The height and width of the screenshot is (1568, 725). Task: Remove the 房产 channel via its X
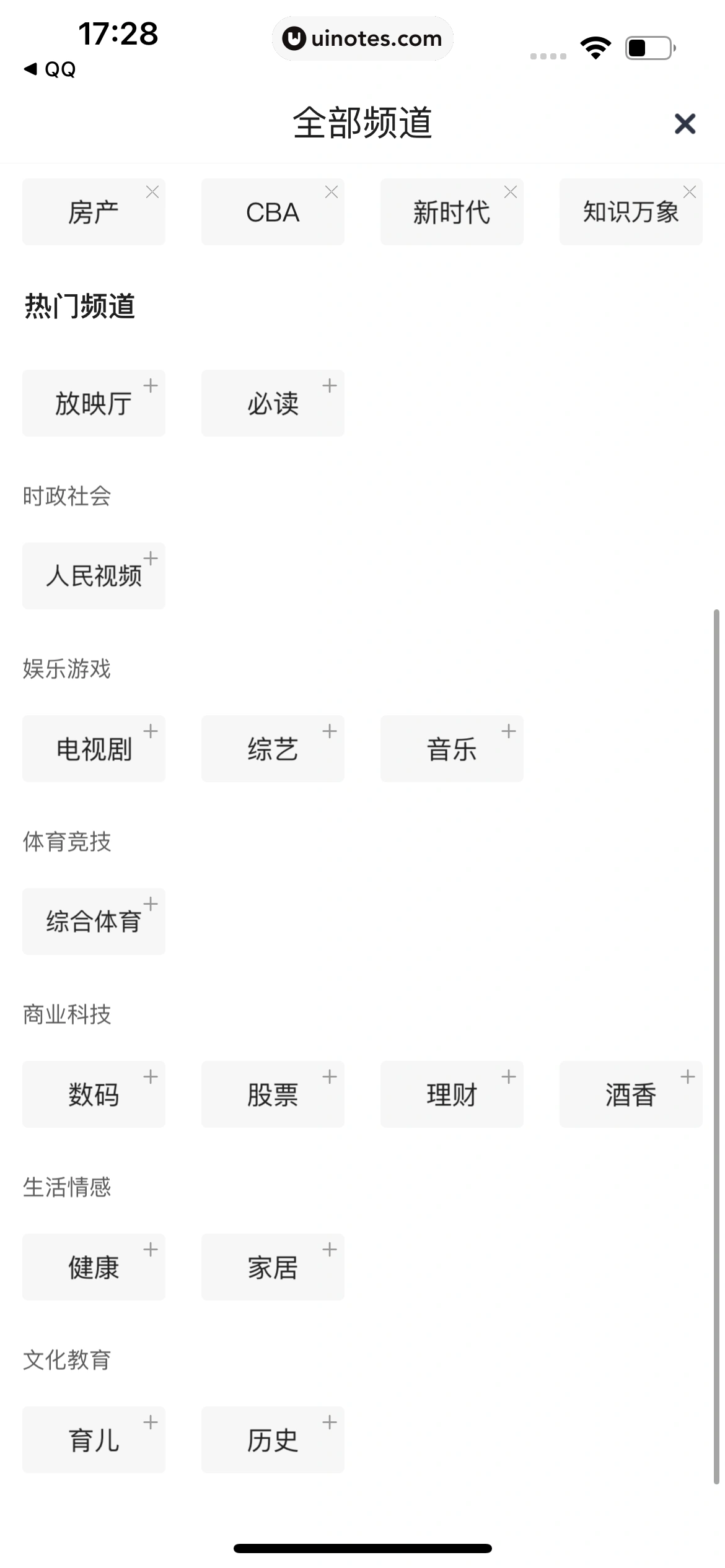tap(152, 192)
